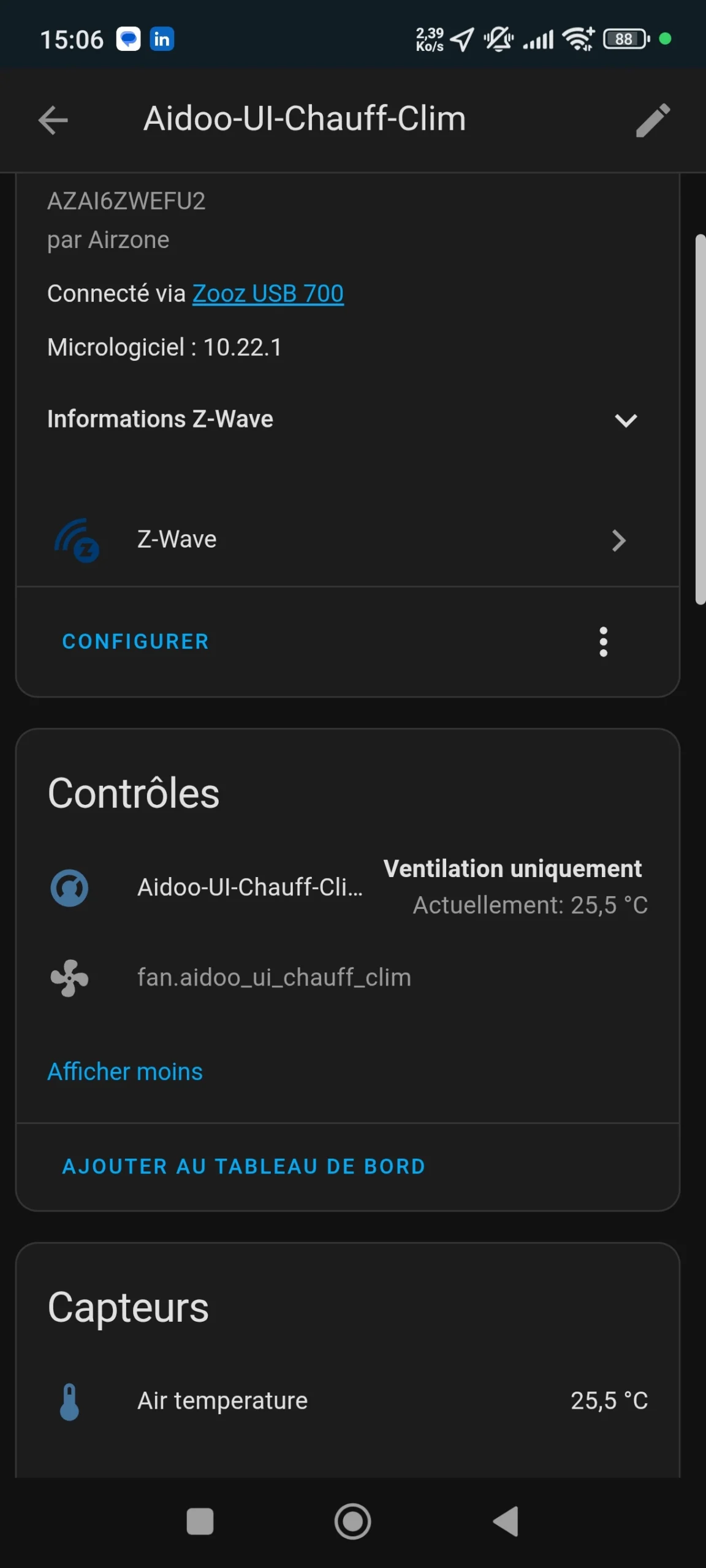The image size is (706, 1568).
Task: Open the three-dot device overflow menu
Action: coord(604,642)
